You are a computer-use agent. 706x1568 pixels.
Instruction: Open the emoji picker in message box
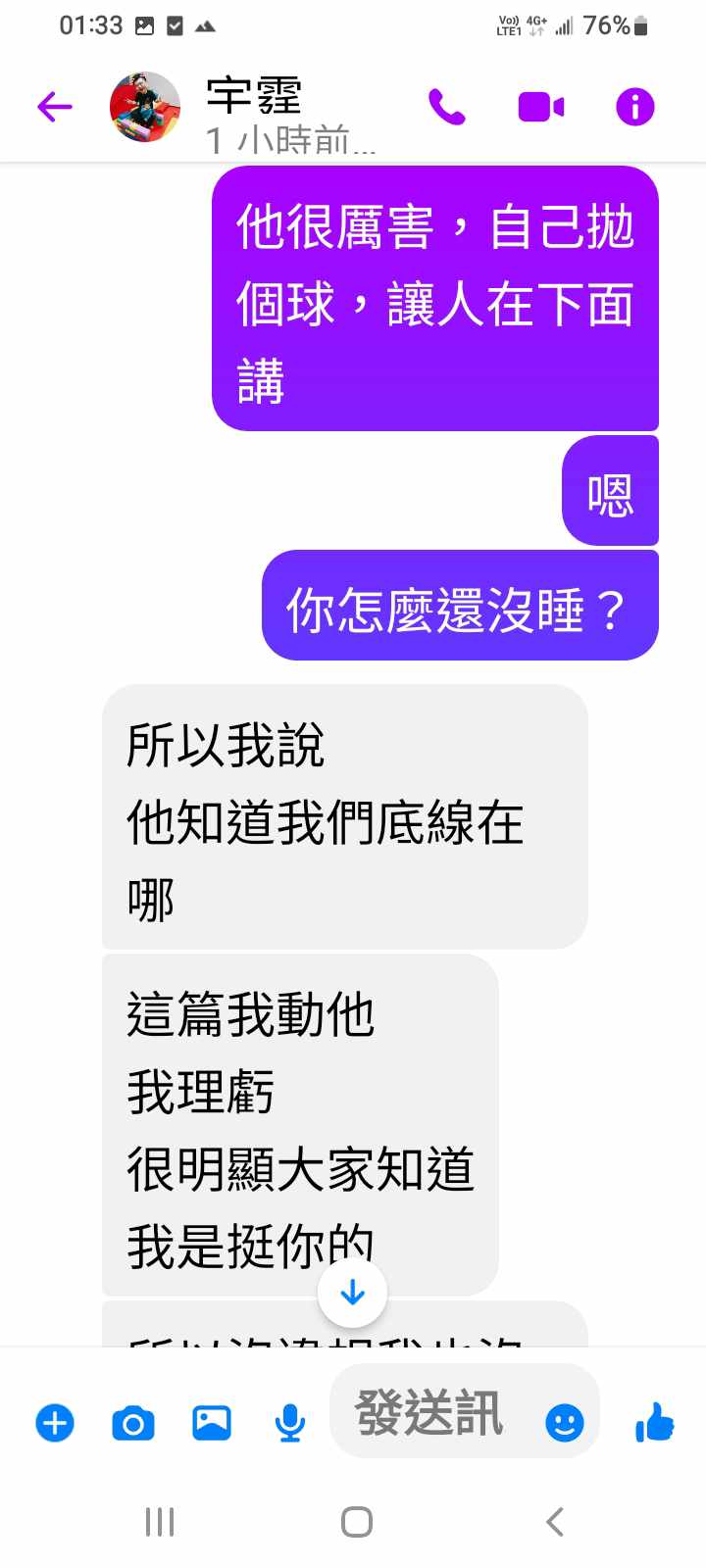click(564, 1422)
